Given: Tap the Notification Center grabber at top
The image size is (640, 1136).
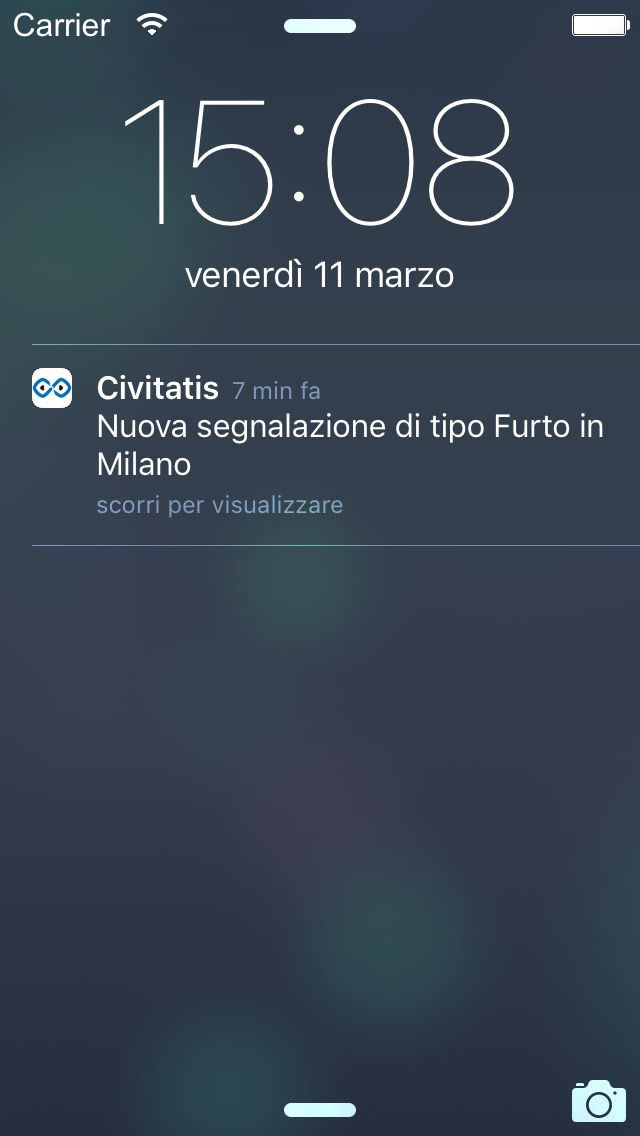Looking at the screenshot, I should click(320, 26).
